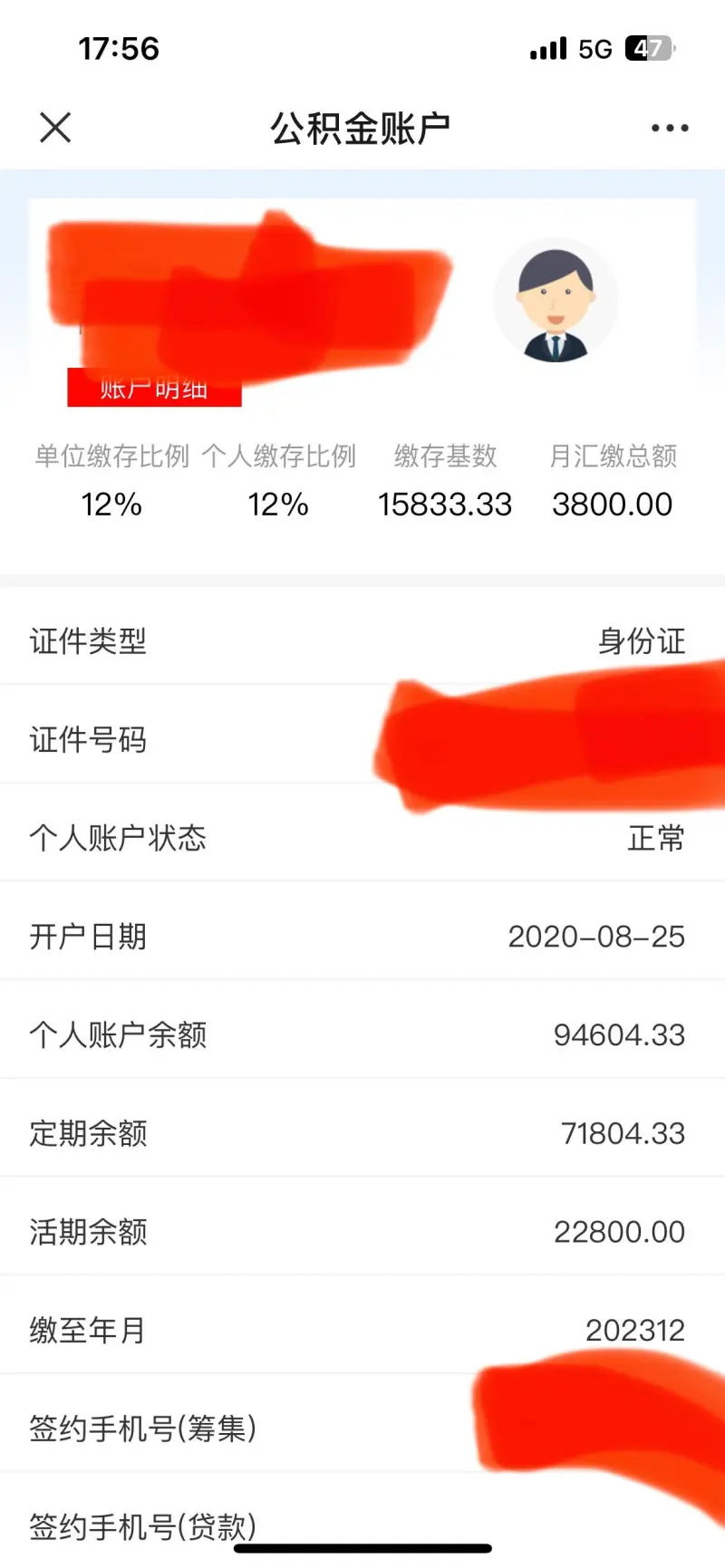This screenshot has width=725, height=1568.
Task: Select the 活期余额 22800.00 row
Action: click(x=362, y=1231)
